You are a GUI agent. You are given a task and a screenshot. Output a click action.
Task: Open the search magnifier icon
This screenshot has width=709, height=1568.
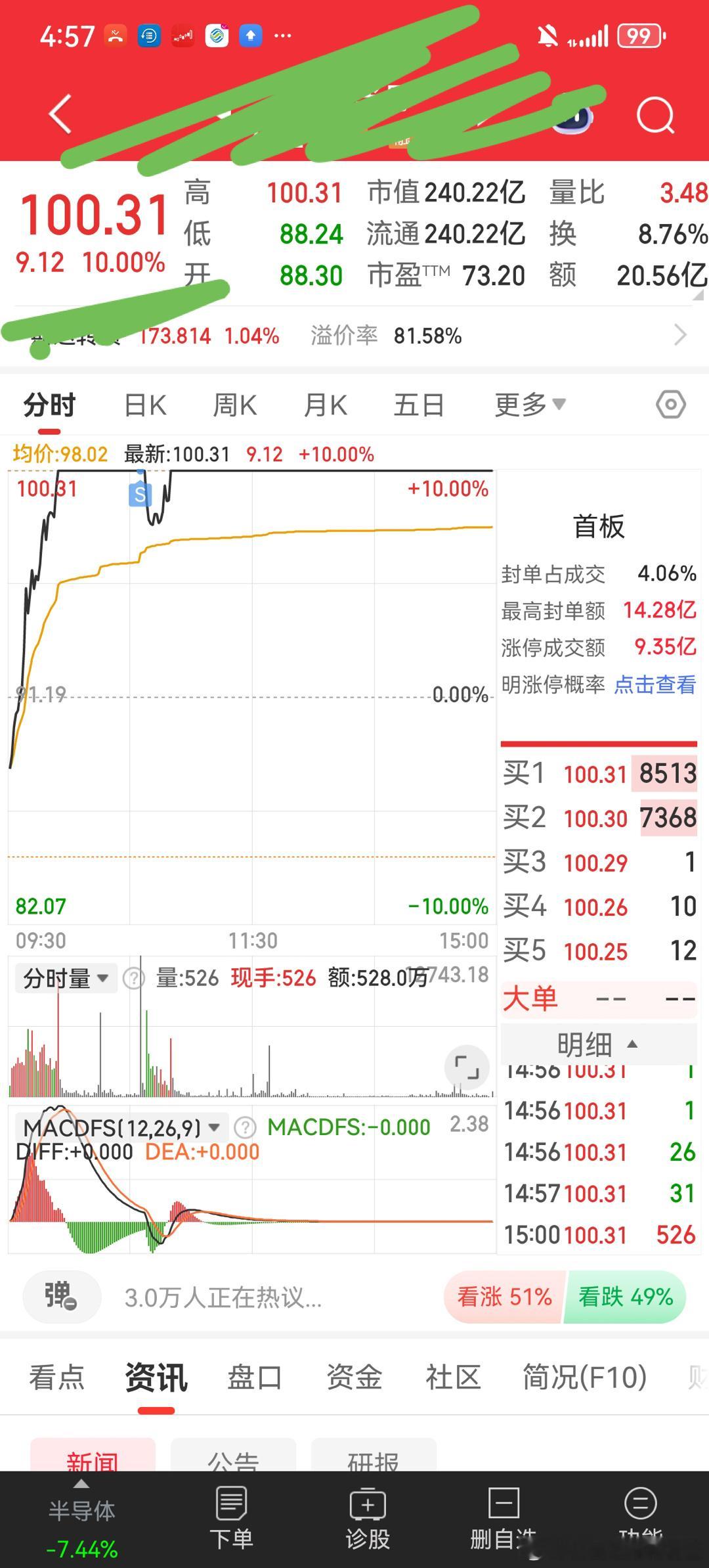pos(655,116)
